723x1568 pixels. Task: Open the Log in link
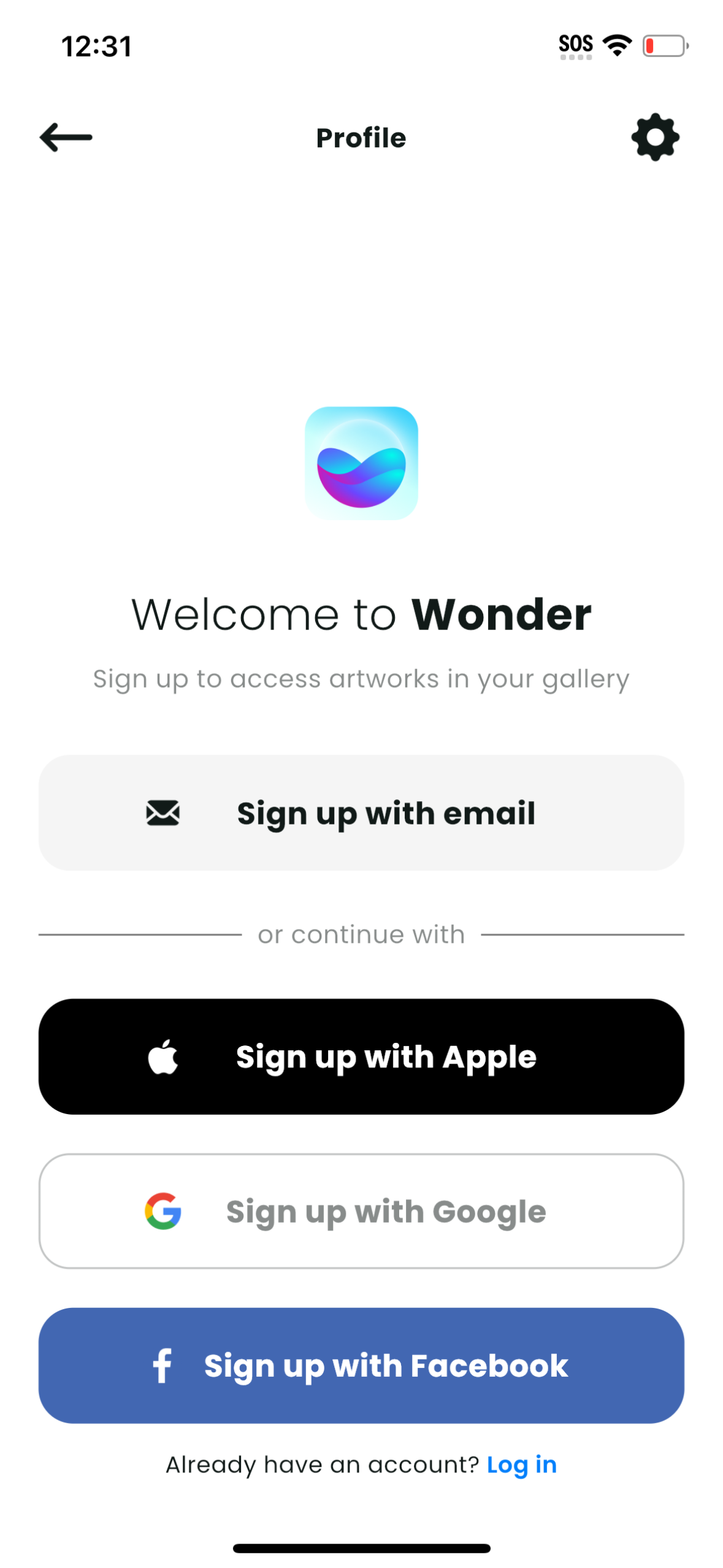pyautogui.click(x=521, y=1464)
